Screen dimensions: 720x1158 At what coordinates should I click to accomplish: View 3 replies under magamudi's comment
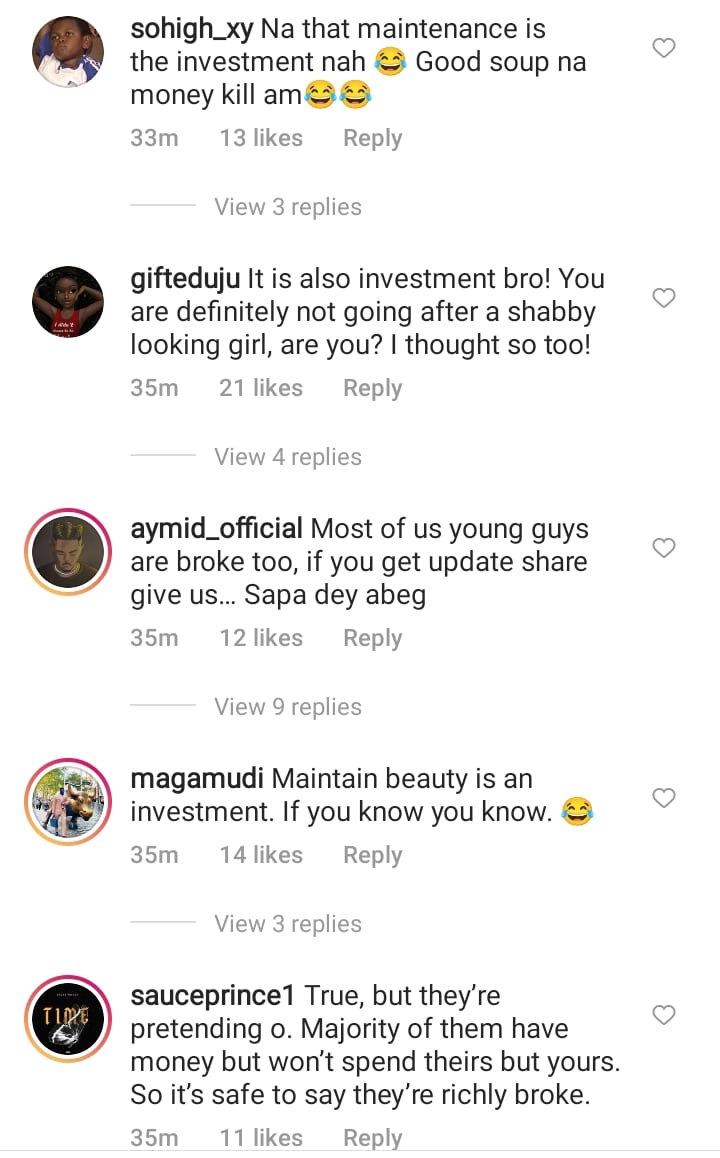click(x=288, y=924)
